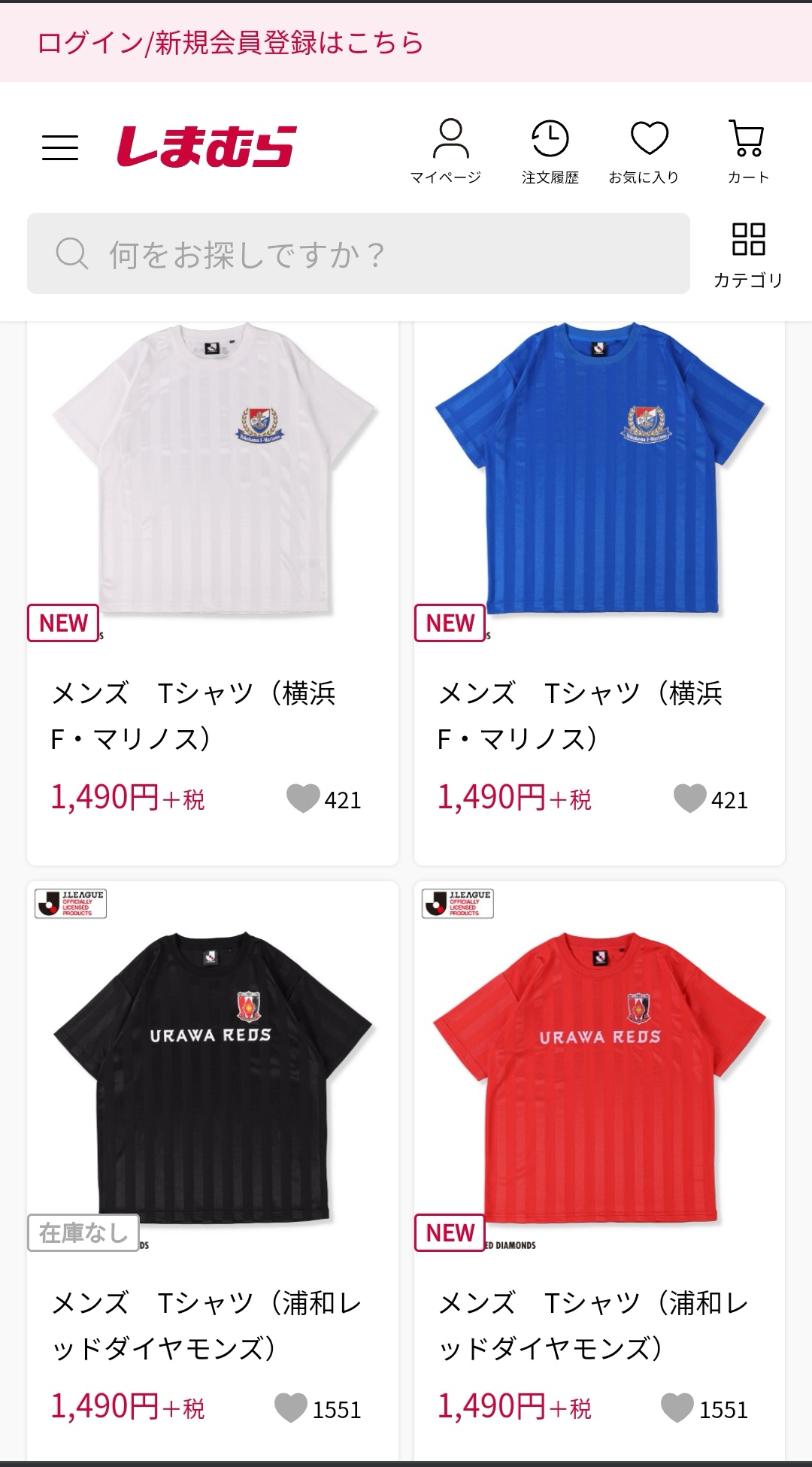Tap the しまむら logo to go home

206,147
